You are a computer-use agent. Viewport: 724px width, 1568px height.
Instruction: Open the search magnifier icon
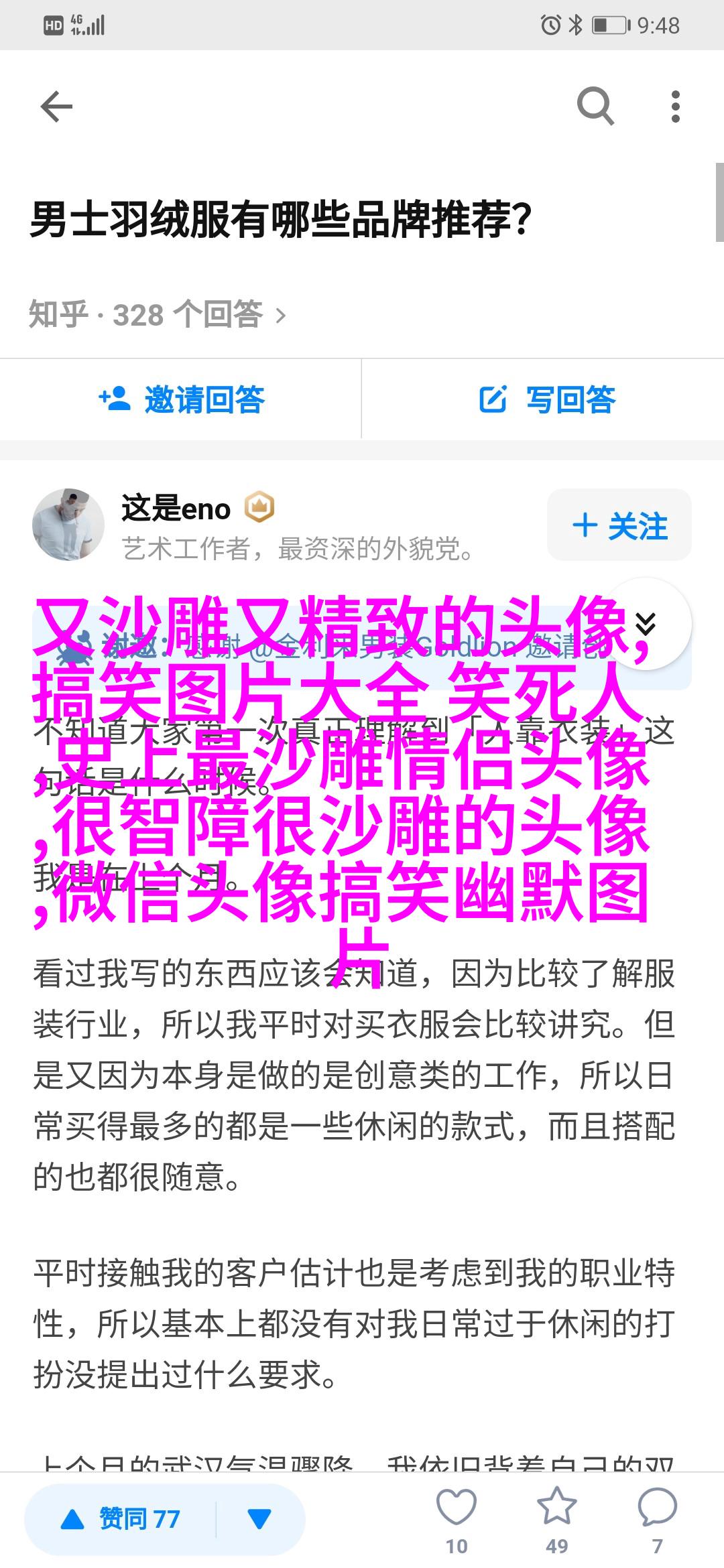[x=595, y=106]
